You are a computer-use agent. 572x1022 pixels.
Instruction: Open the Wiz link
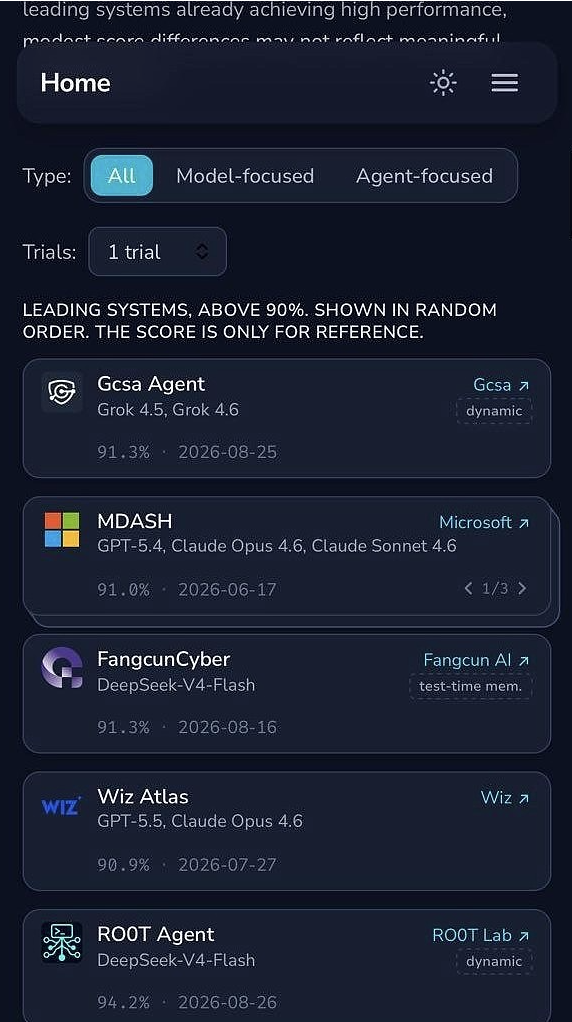tap(505, 797)
